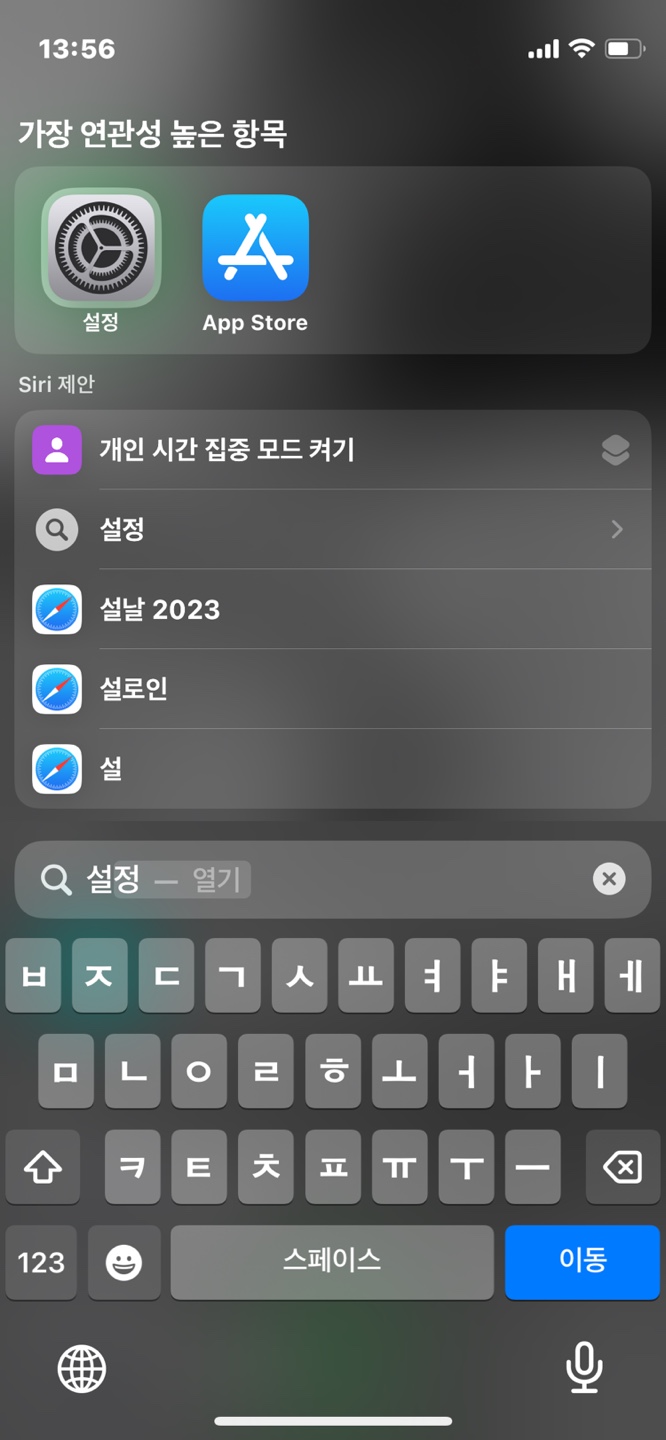
Task: Turn on 개인 시간 집중 모드 suggestion
Action: [x=332, y=450]
